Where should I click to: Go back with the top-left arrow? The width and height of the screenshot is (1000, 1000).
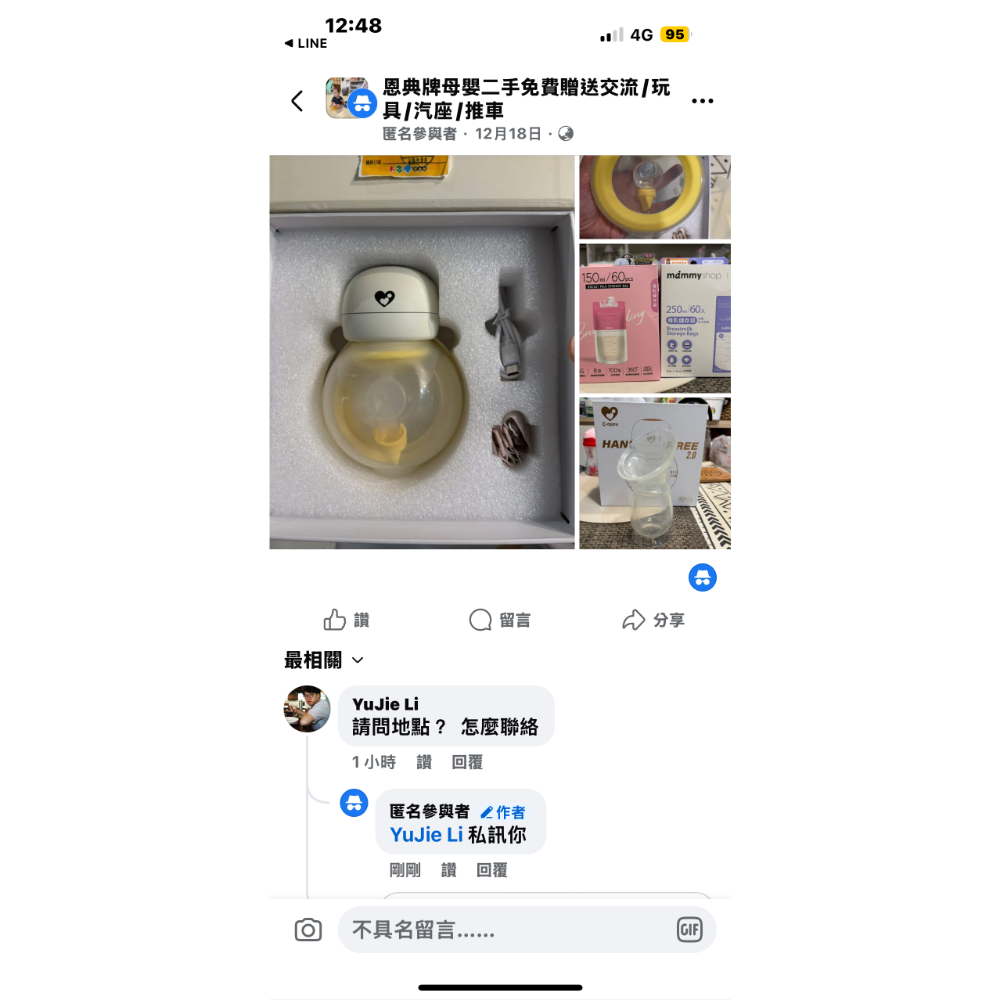297,101
